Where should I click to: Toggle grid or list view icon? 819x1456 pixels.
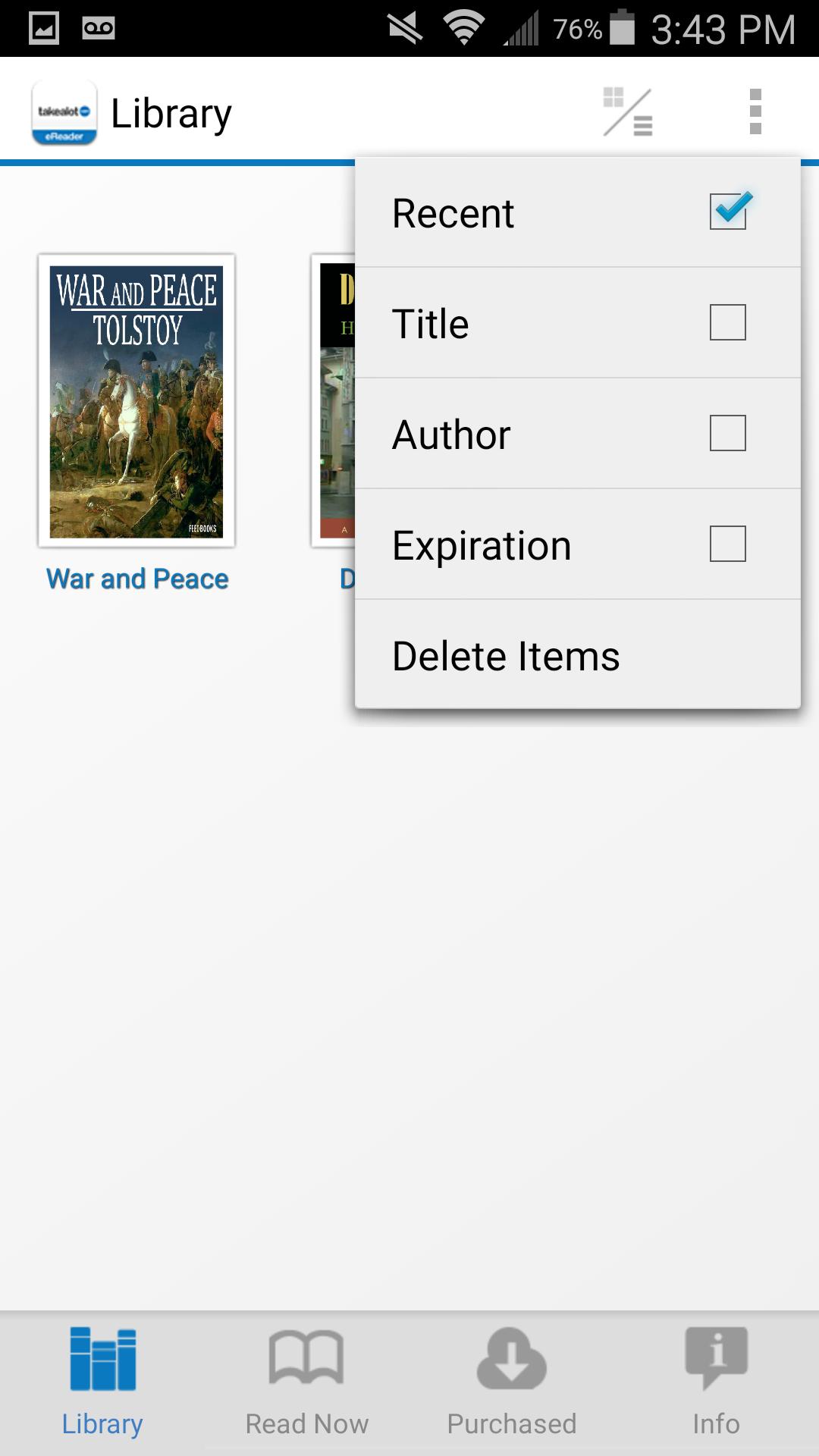click(627, 112)
